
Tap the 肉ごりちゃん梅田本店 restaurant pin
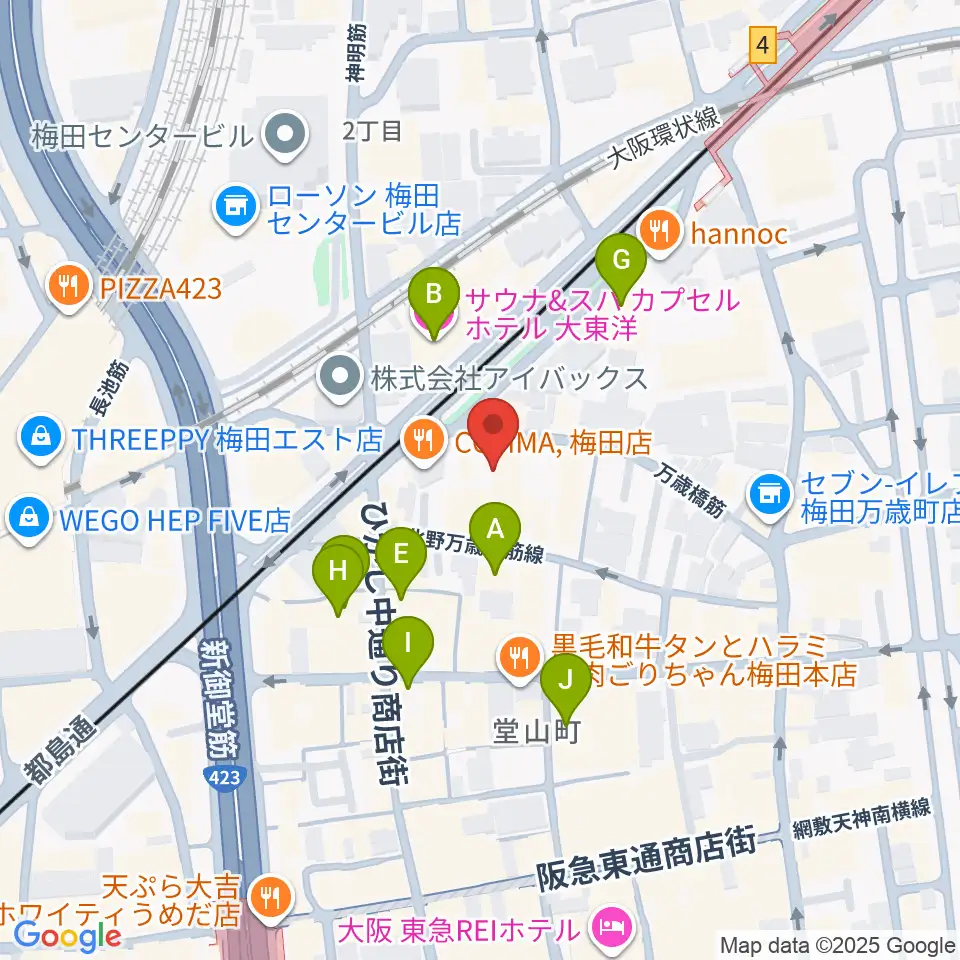tap(520, 660)
